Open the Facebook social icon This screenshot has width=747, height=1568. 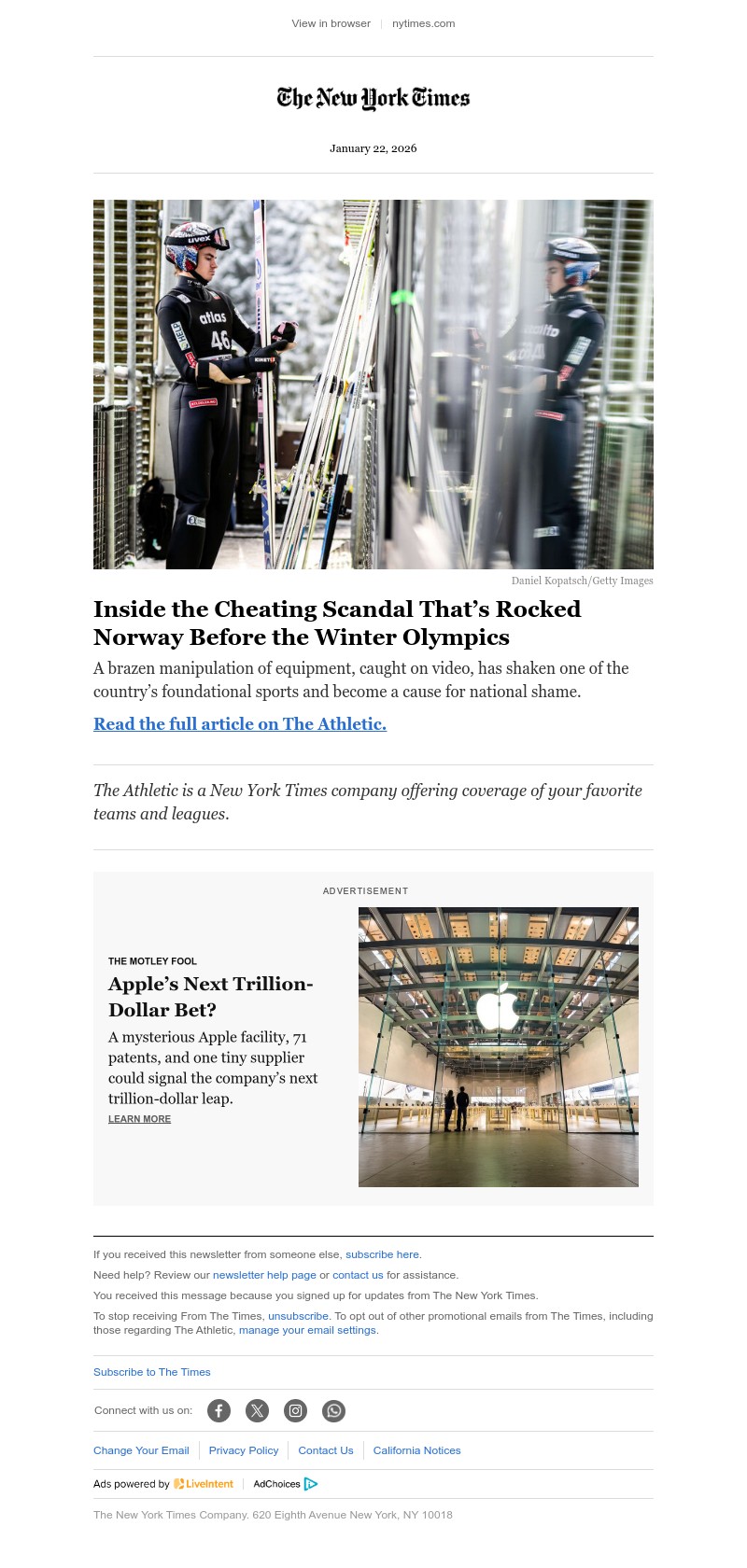tap(218, 1410)
